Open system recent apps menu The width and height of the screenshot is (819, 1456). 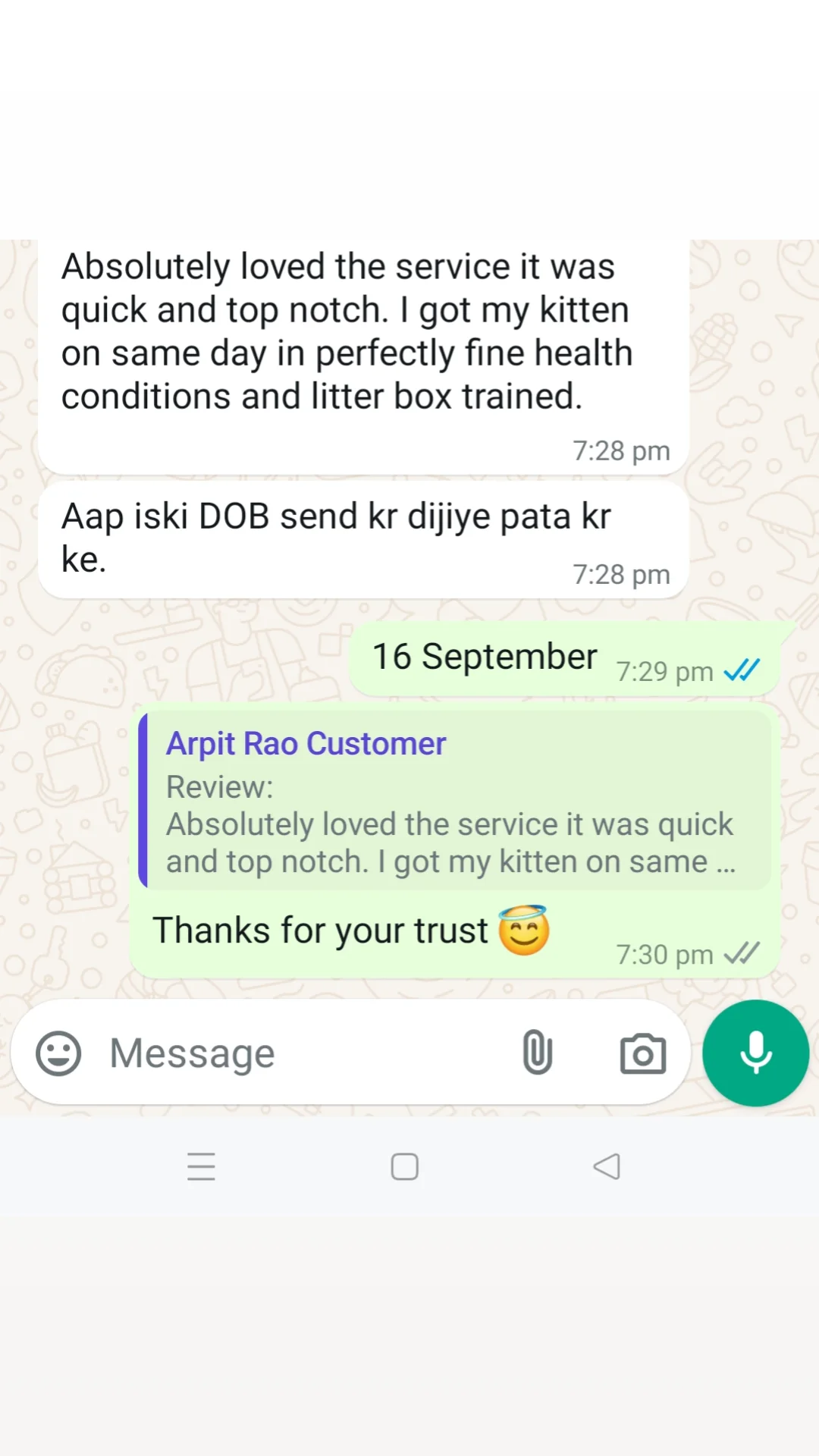(x=202, y=1166)
